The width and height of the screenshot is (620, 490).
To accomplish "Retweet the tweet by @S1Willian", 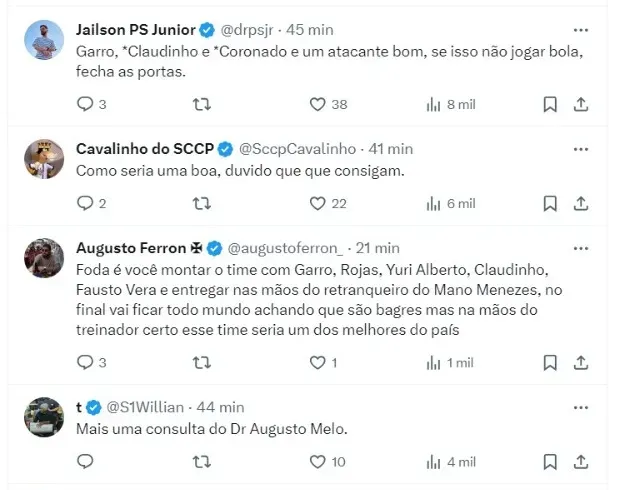I will pos(201,461).
